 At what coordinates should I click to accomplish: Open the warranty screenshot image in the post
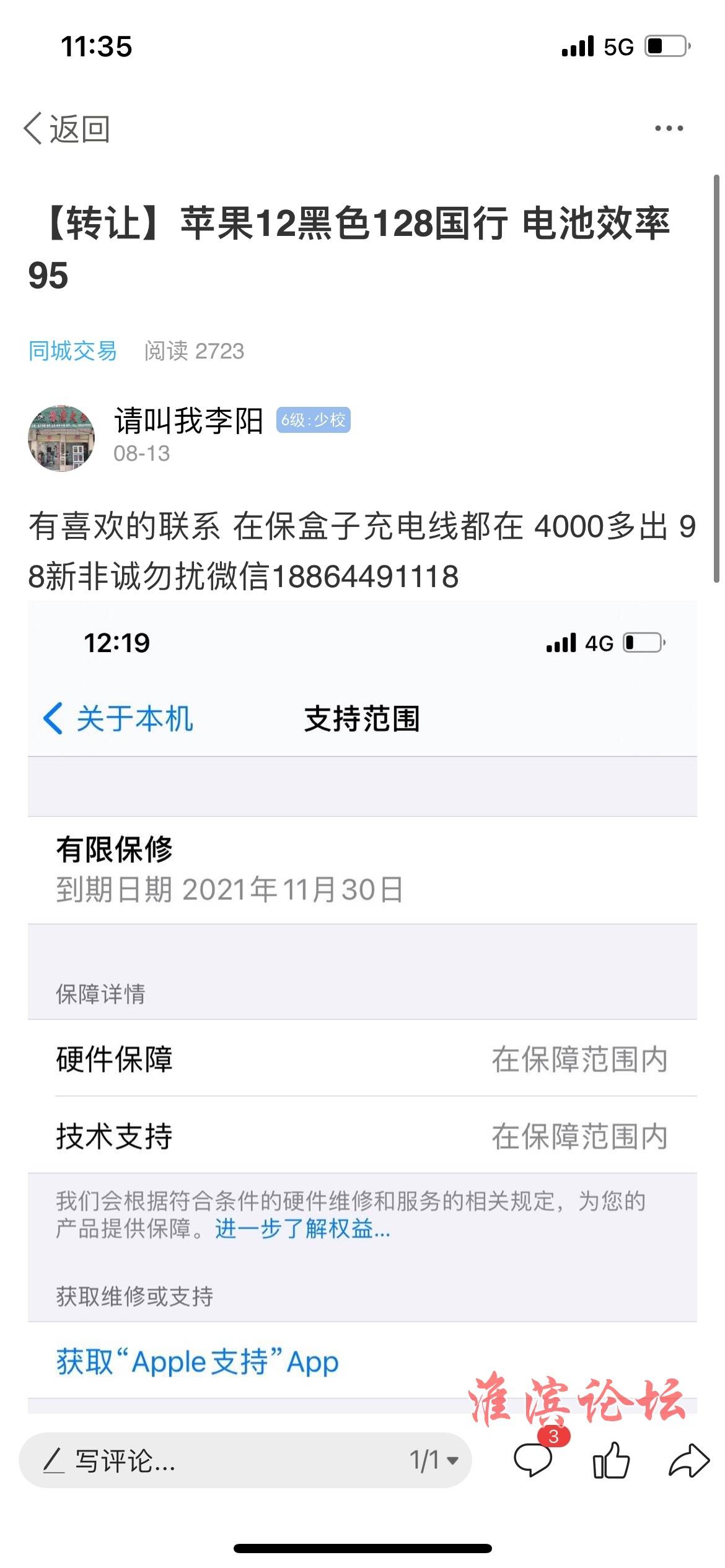coord(362,1003)
